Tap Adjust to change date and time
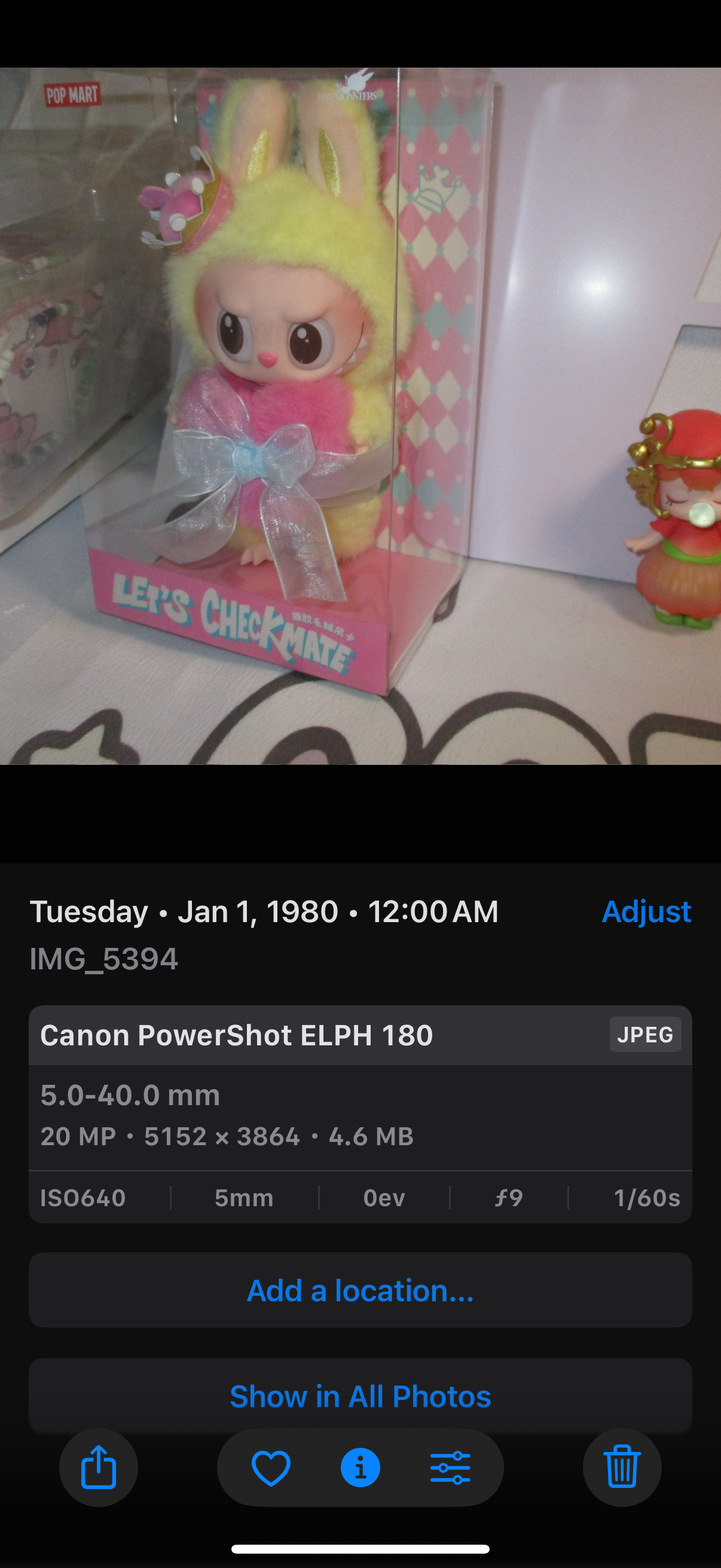 pyautogui.click(x=646, y=912)
